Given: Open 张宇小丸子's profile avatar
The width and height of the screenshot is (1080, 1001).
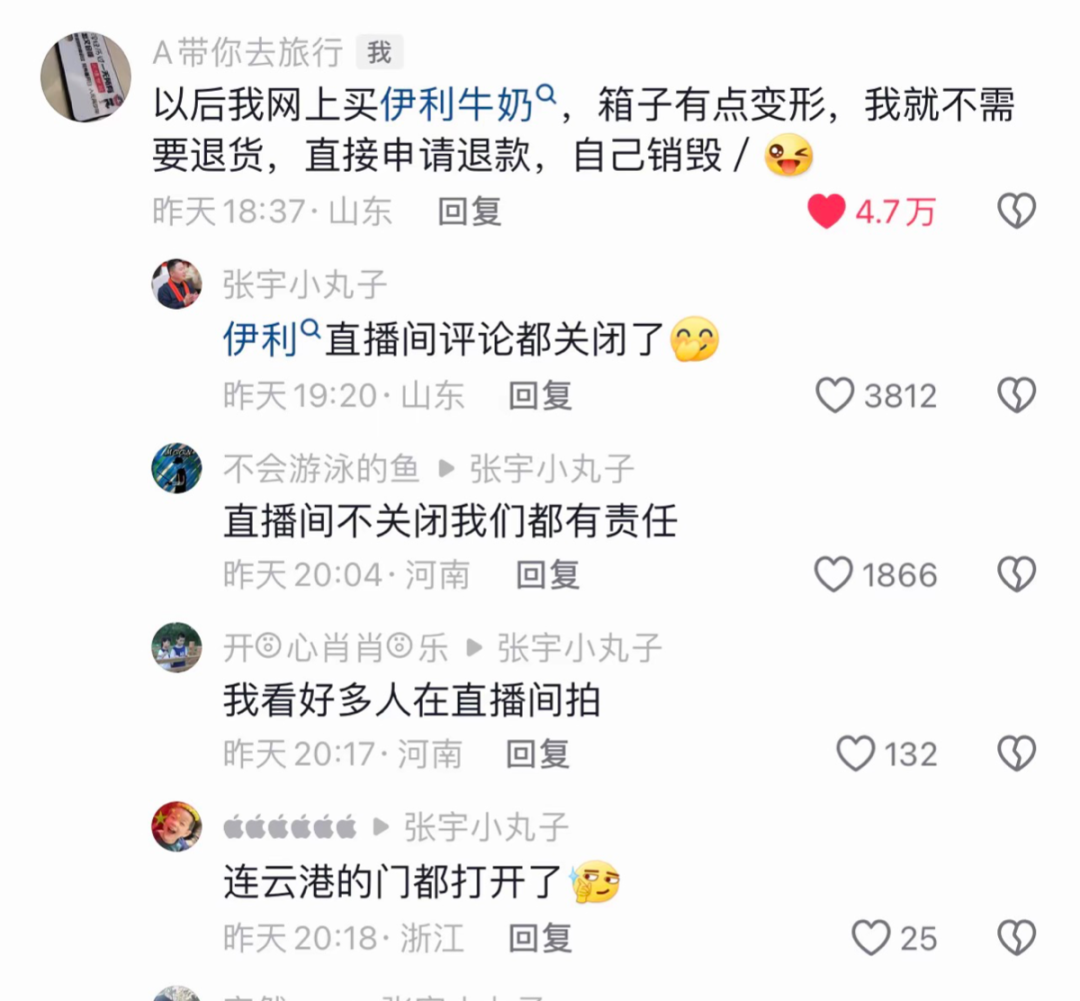Looking at the screenshot, I should (x=176, y=284).
